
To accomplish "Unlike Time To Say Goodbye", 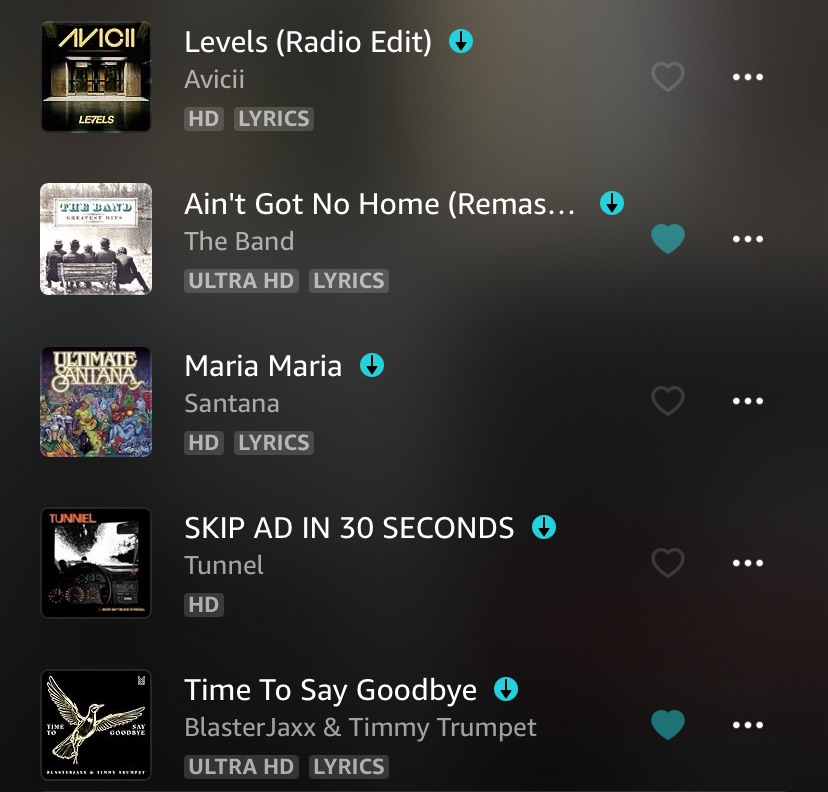I will [667, 725].
